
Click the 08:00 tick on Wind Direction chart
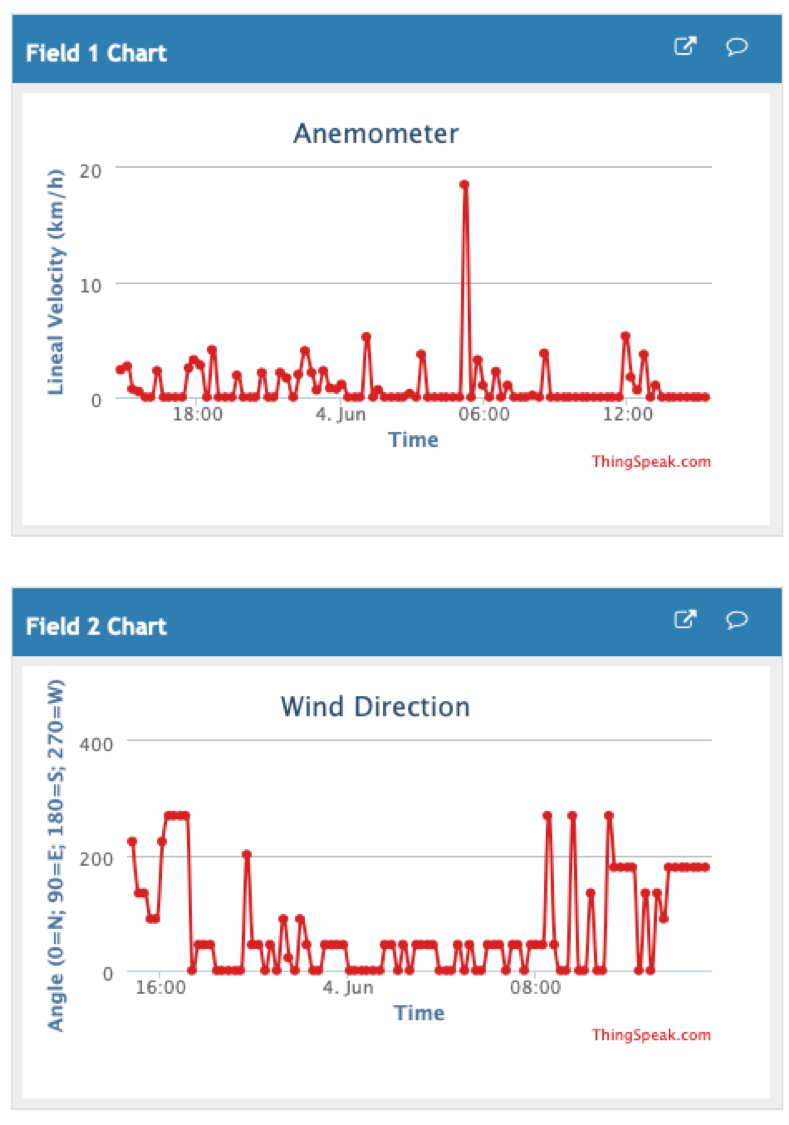(536, 986)
